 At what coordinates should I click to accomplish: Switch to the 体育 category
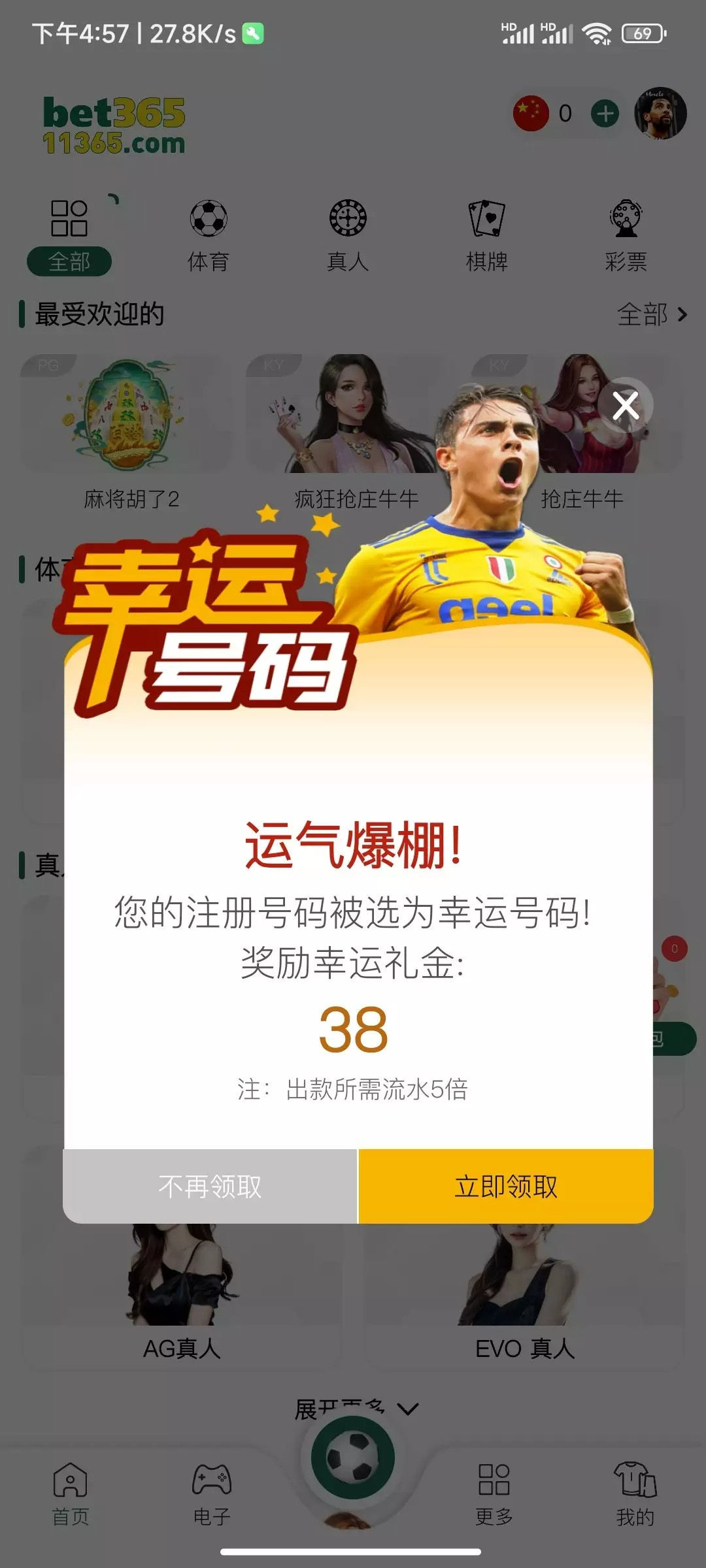[209, 235]
